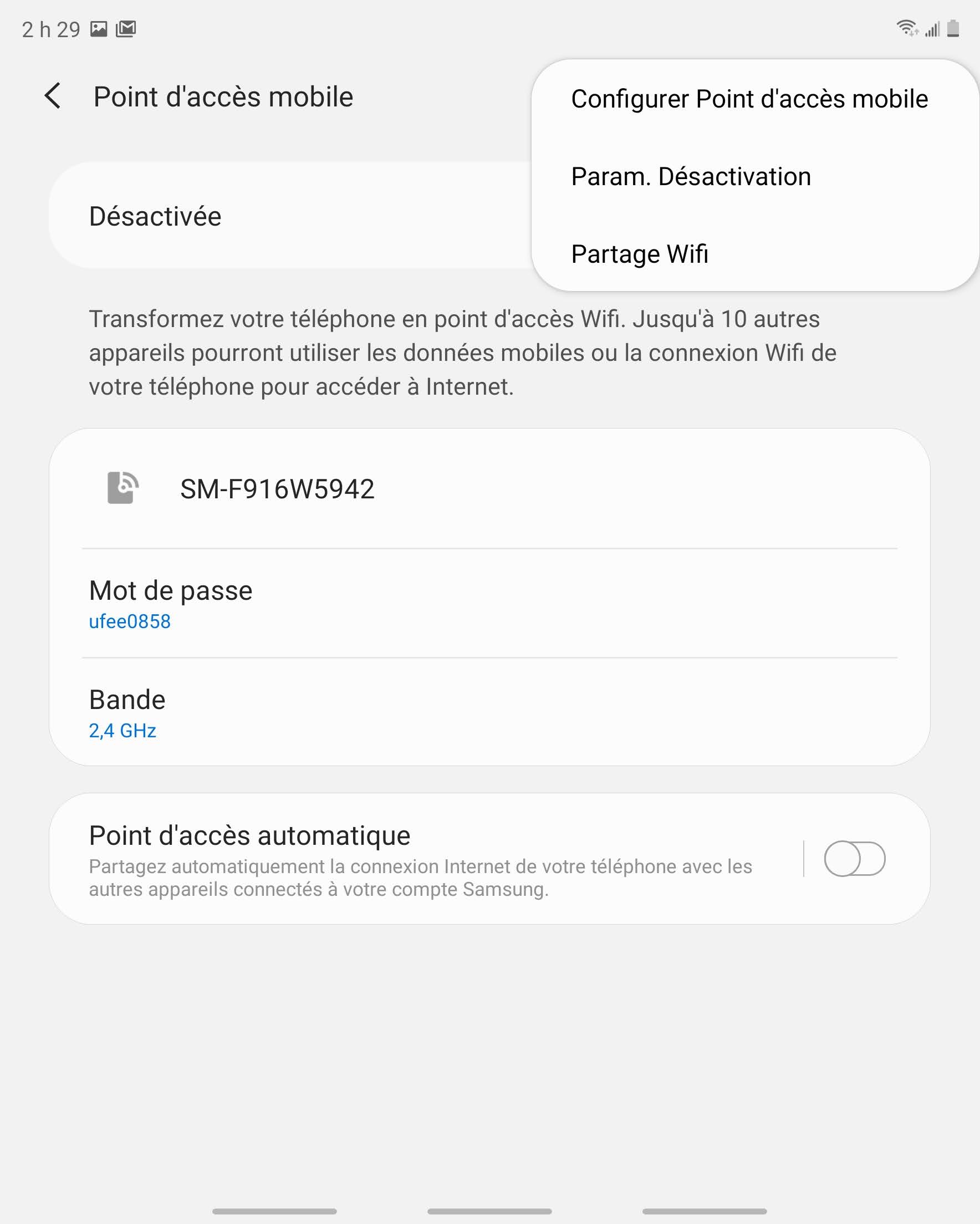The height and width of the screenshot is (1224, 980).
Task: Tap the cellular signal bars icon
Action: pyautogui.click(x=933, y=29)
